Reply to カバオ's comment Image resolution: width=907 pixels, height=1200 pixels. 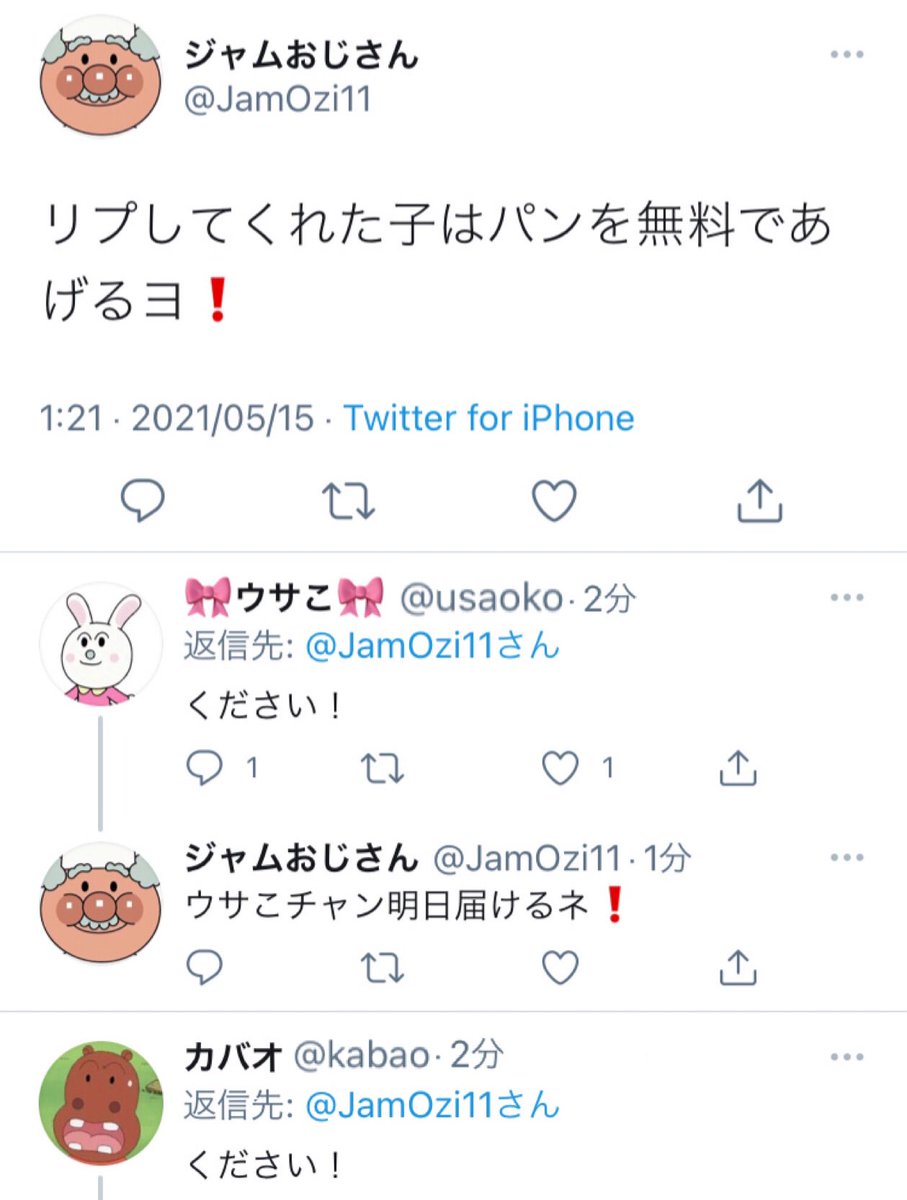(x=206, y=1195)
